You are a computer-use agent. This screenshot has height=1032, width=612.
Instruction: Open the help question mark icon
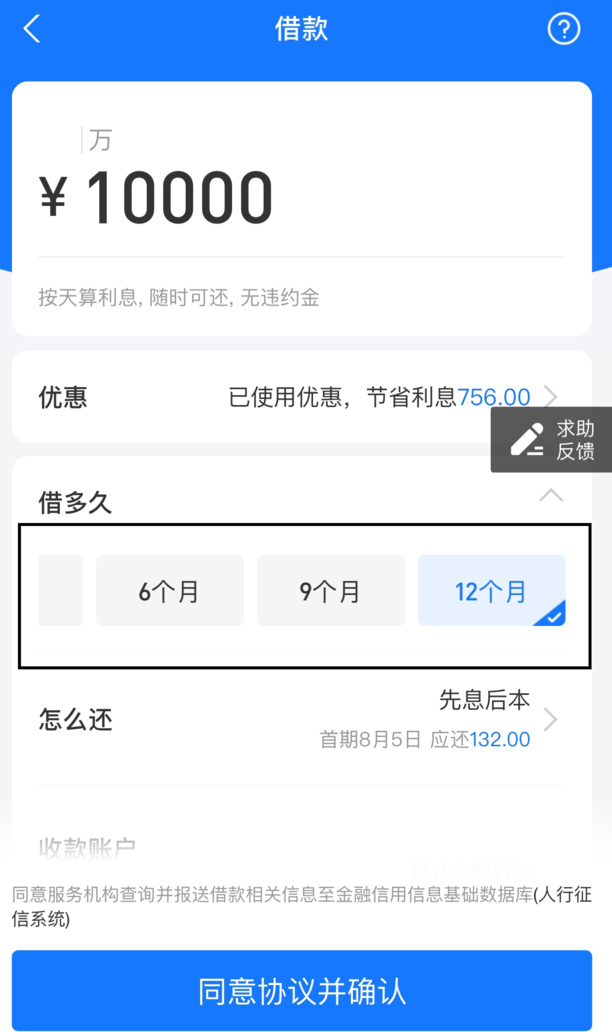pos(564,29)
